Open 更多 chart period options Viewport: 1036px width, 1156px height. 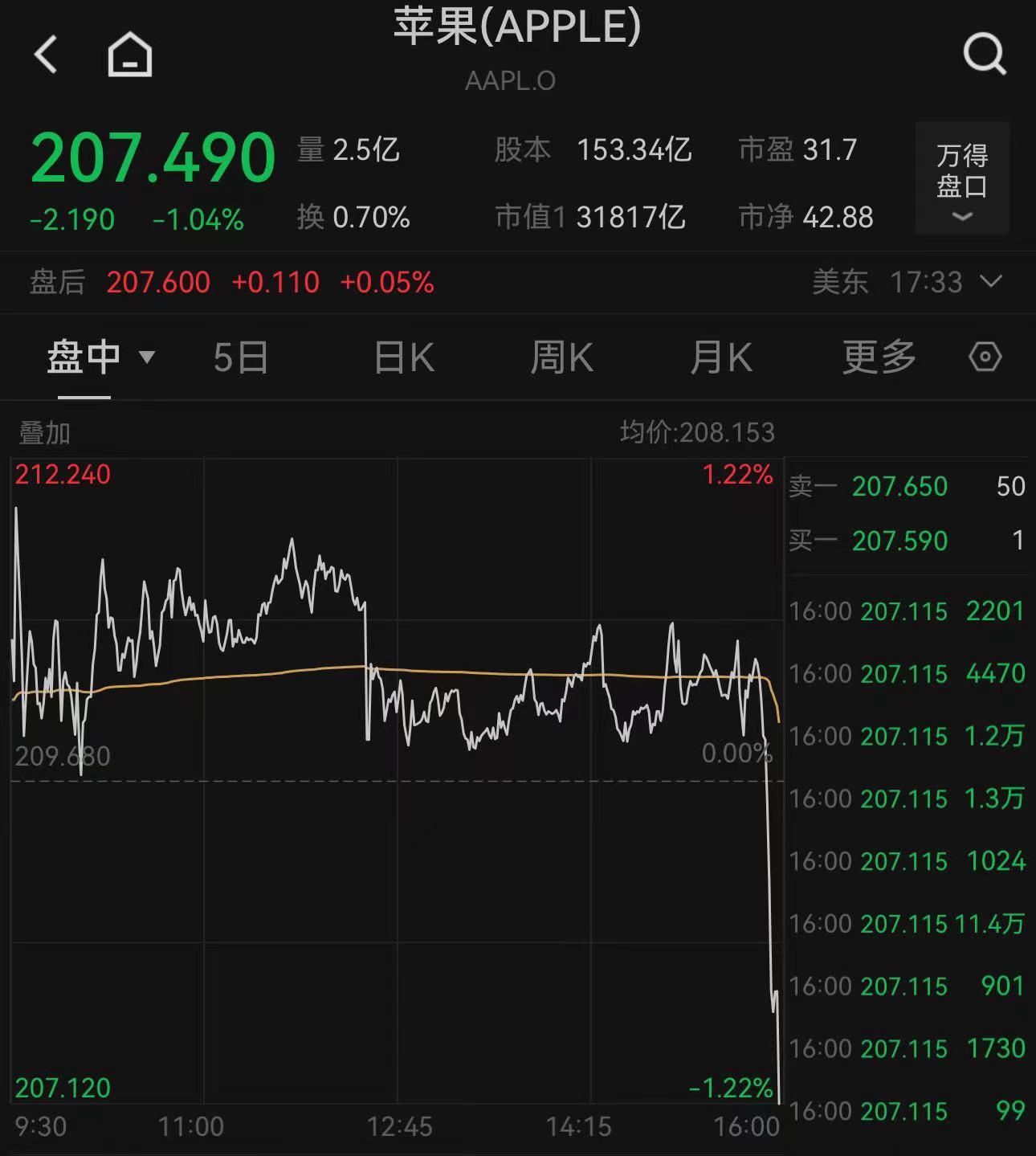click(879, 357)
